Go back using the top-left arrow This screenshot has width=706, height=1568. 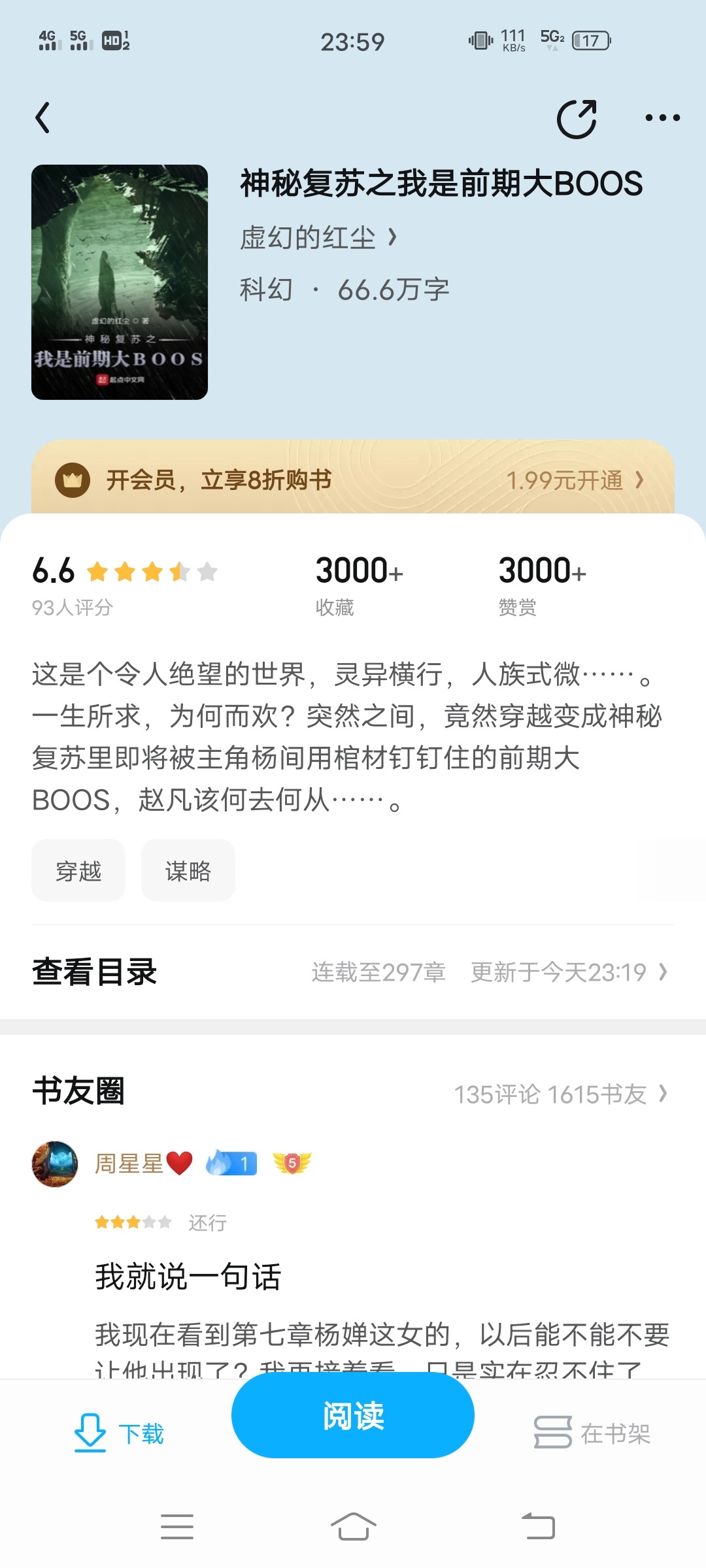43,118
